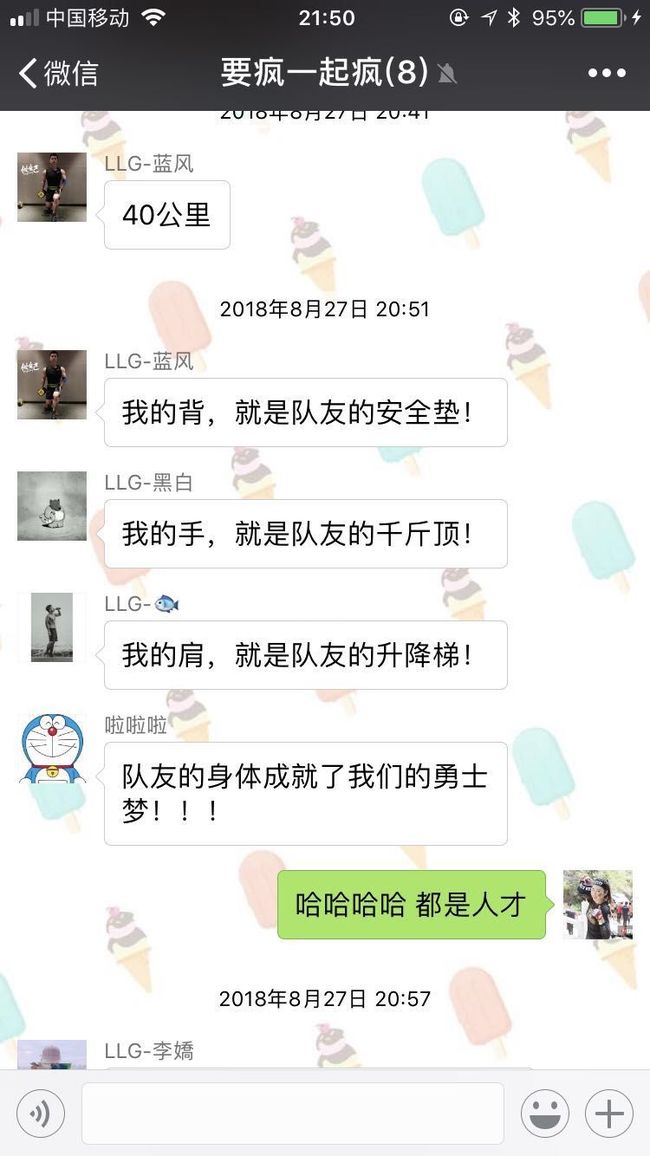Switch to voice message input
The width and height of the screenshot is (650, 1156).
pos(41,1113)
